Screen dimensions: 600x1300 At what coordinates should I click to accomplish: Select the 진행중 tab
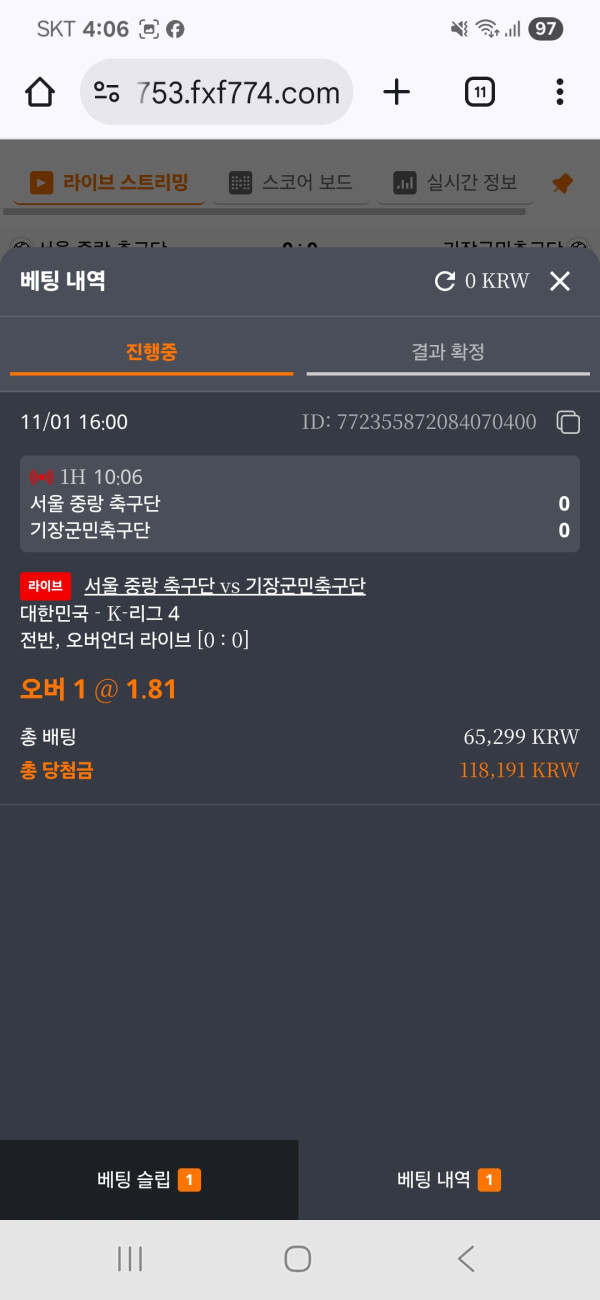point(151,352)
